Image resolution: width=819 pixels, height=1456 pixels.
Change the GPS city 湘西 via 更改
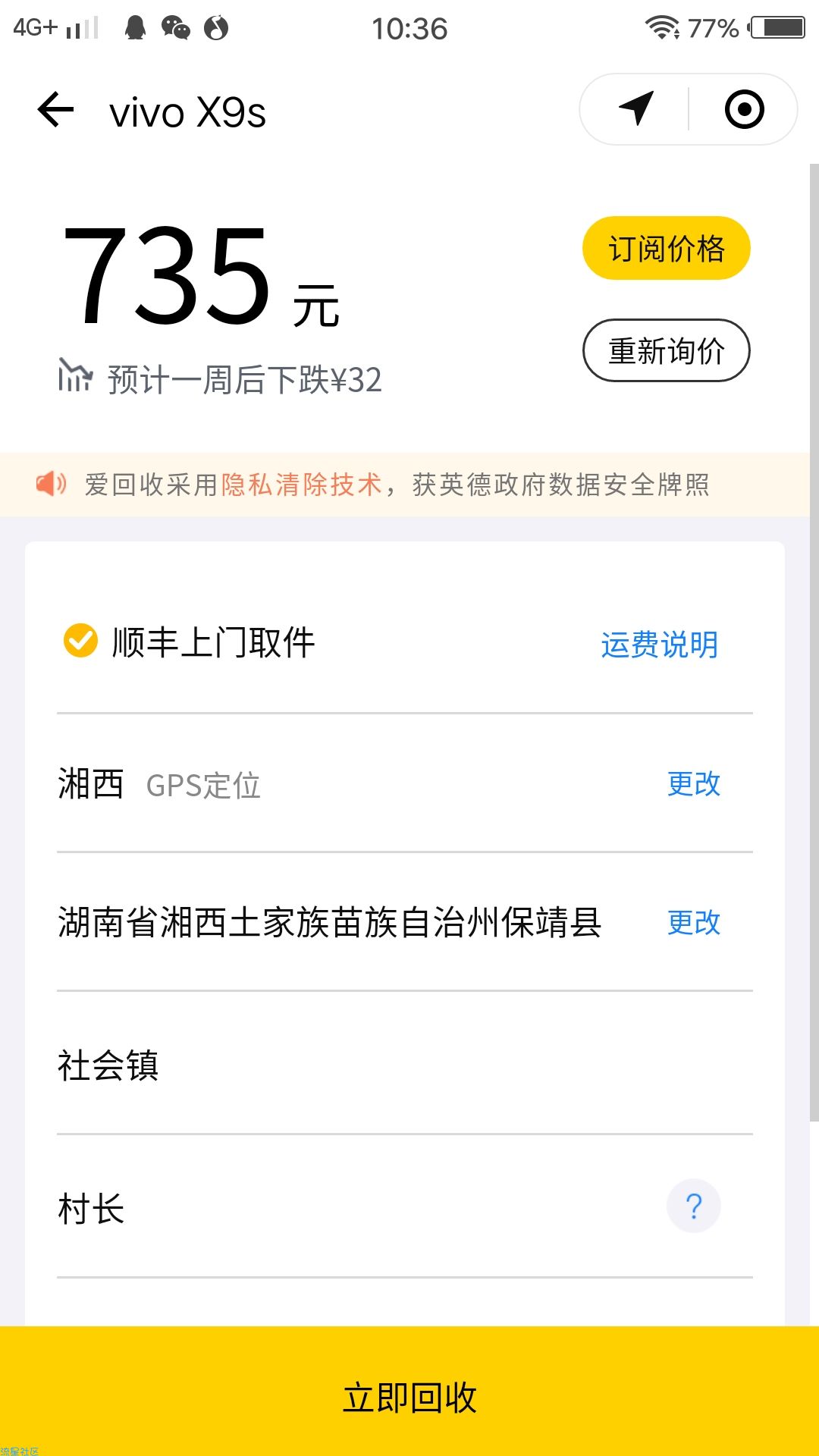point(693,783)
